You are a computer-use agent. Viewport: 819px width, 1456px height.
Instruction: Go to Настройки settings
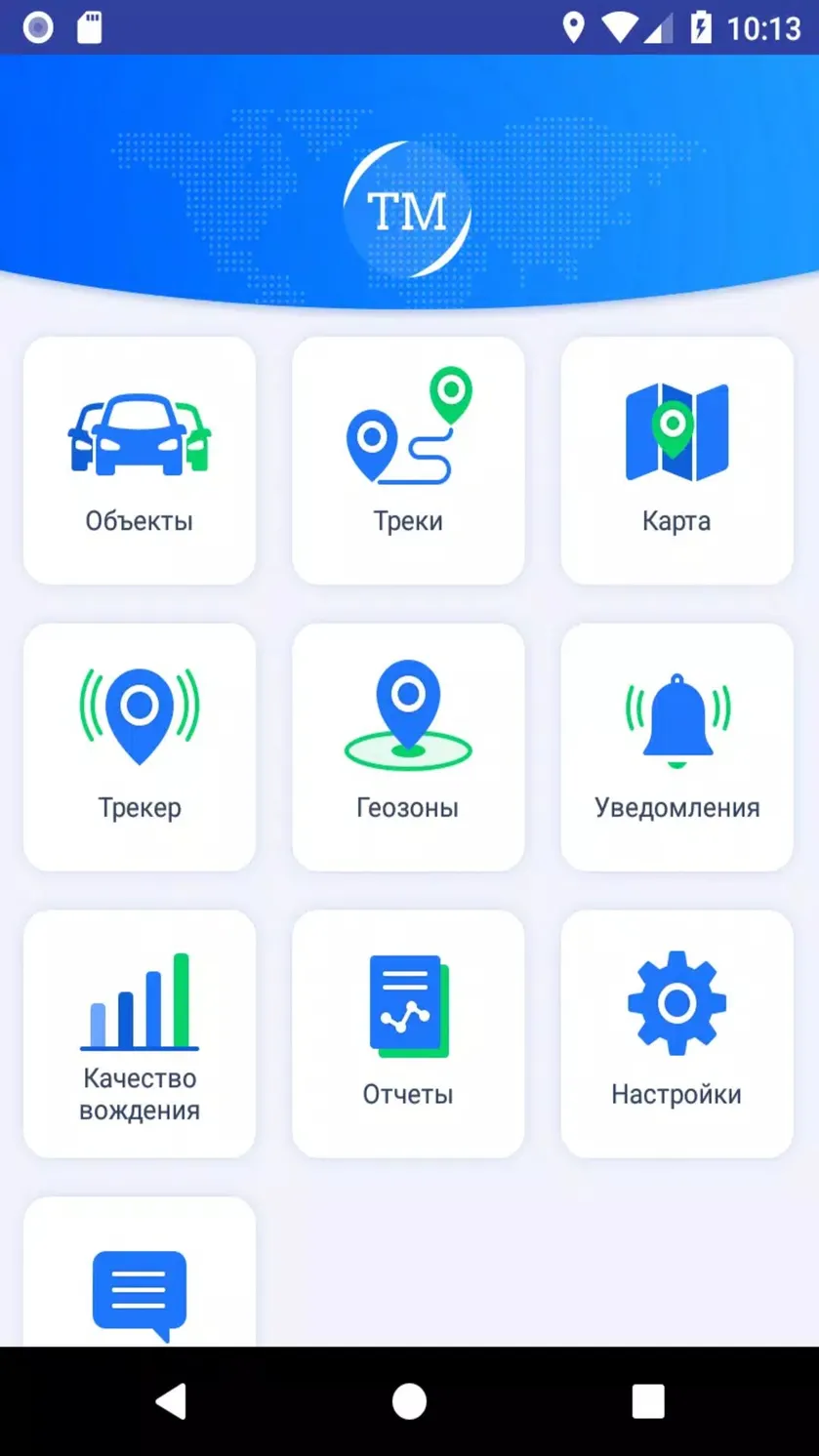point(676,1034)
